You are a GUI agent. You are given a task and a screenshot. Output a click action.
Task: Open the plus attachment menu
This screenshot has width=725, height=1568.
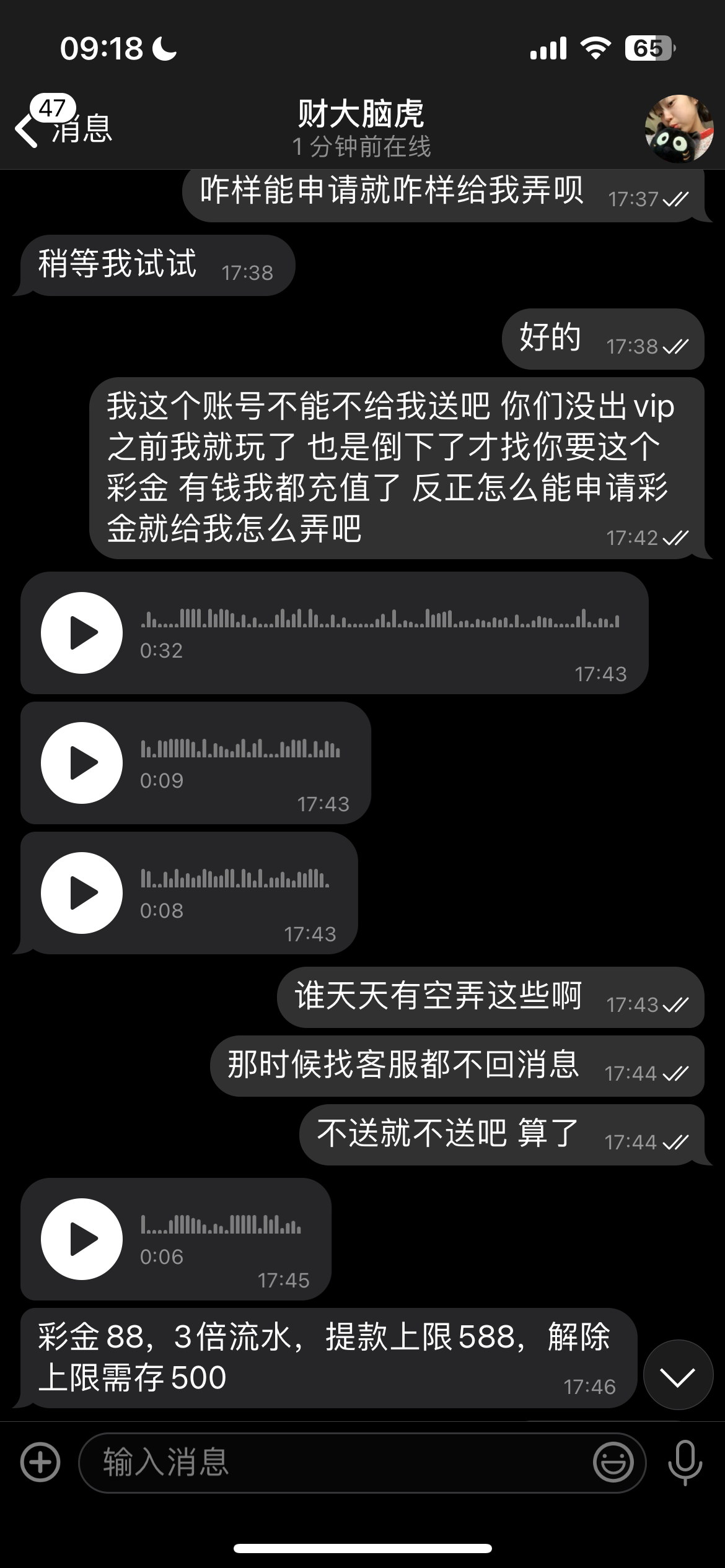(x=40, y=1463)
